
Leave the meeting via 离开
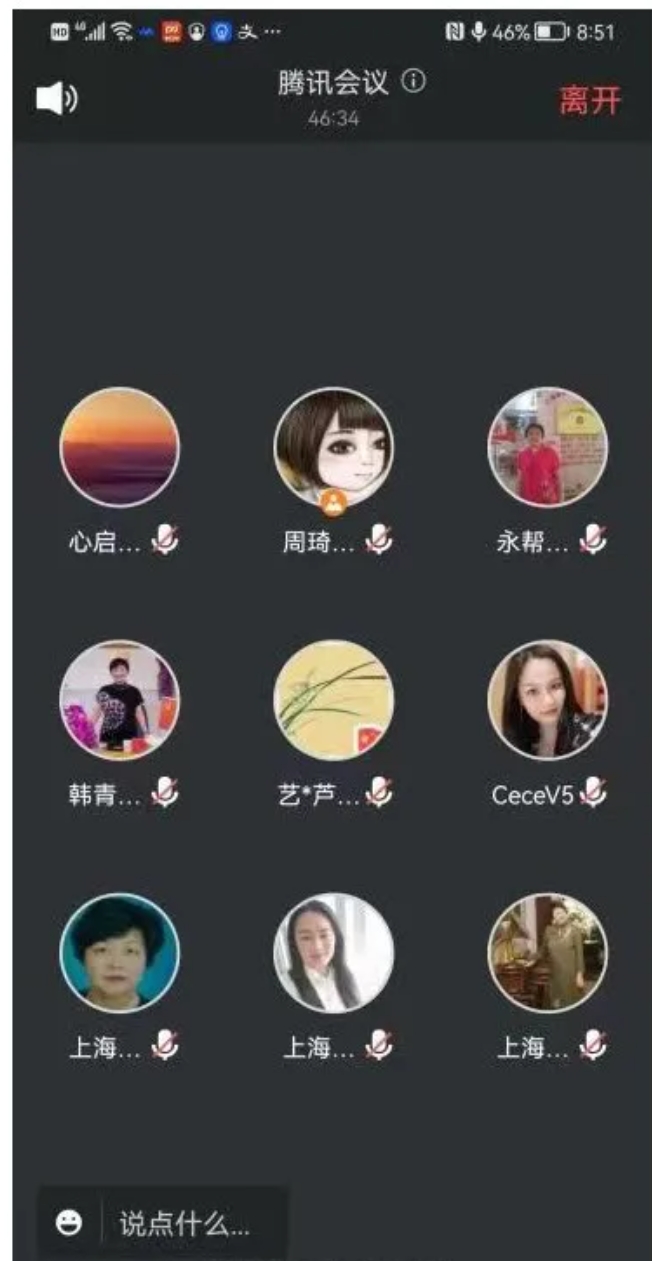click(x=590, y=100)
